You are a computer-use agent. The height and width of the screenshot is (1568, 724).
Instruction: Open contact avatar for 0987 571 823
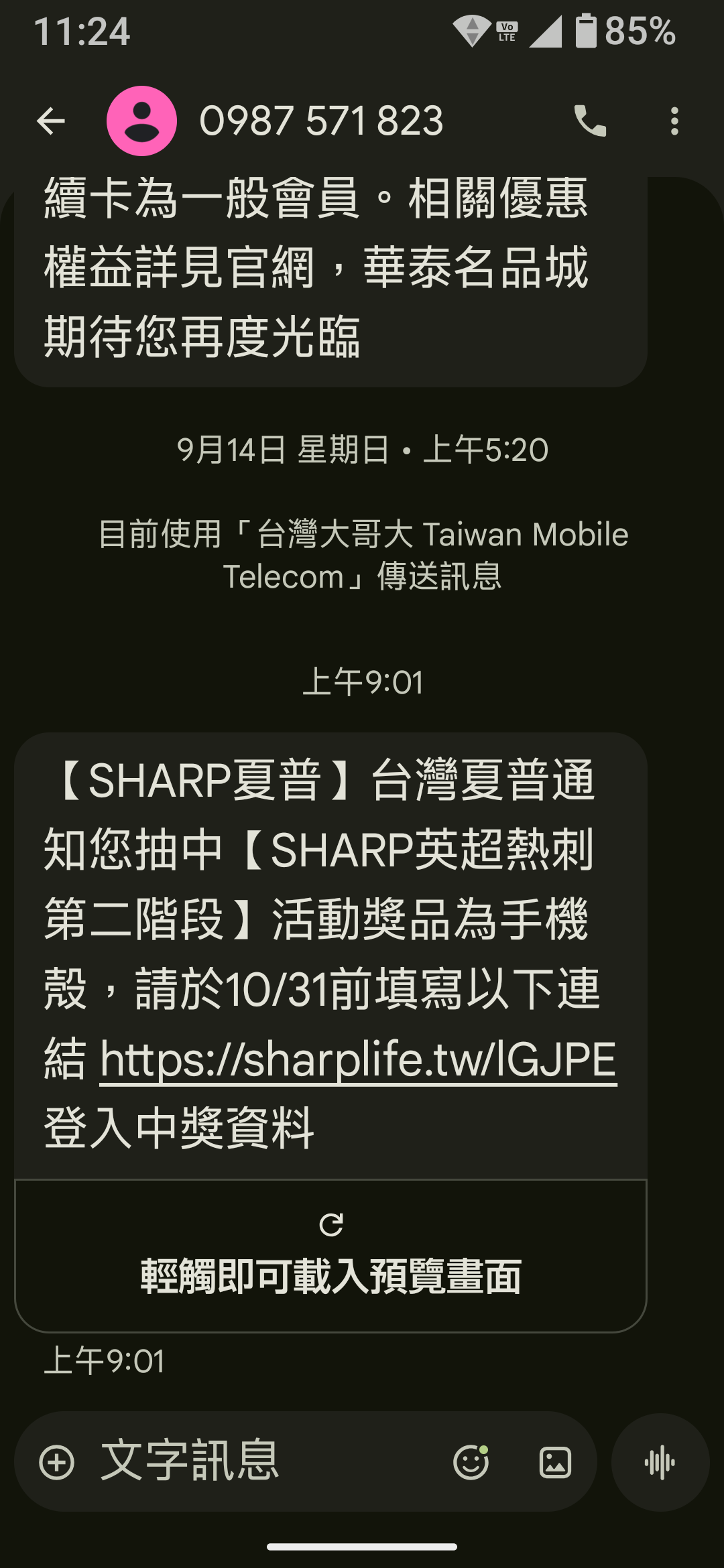pos(141,121)
